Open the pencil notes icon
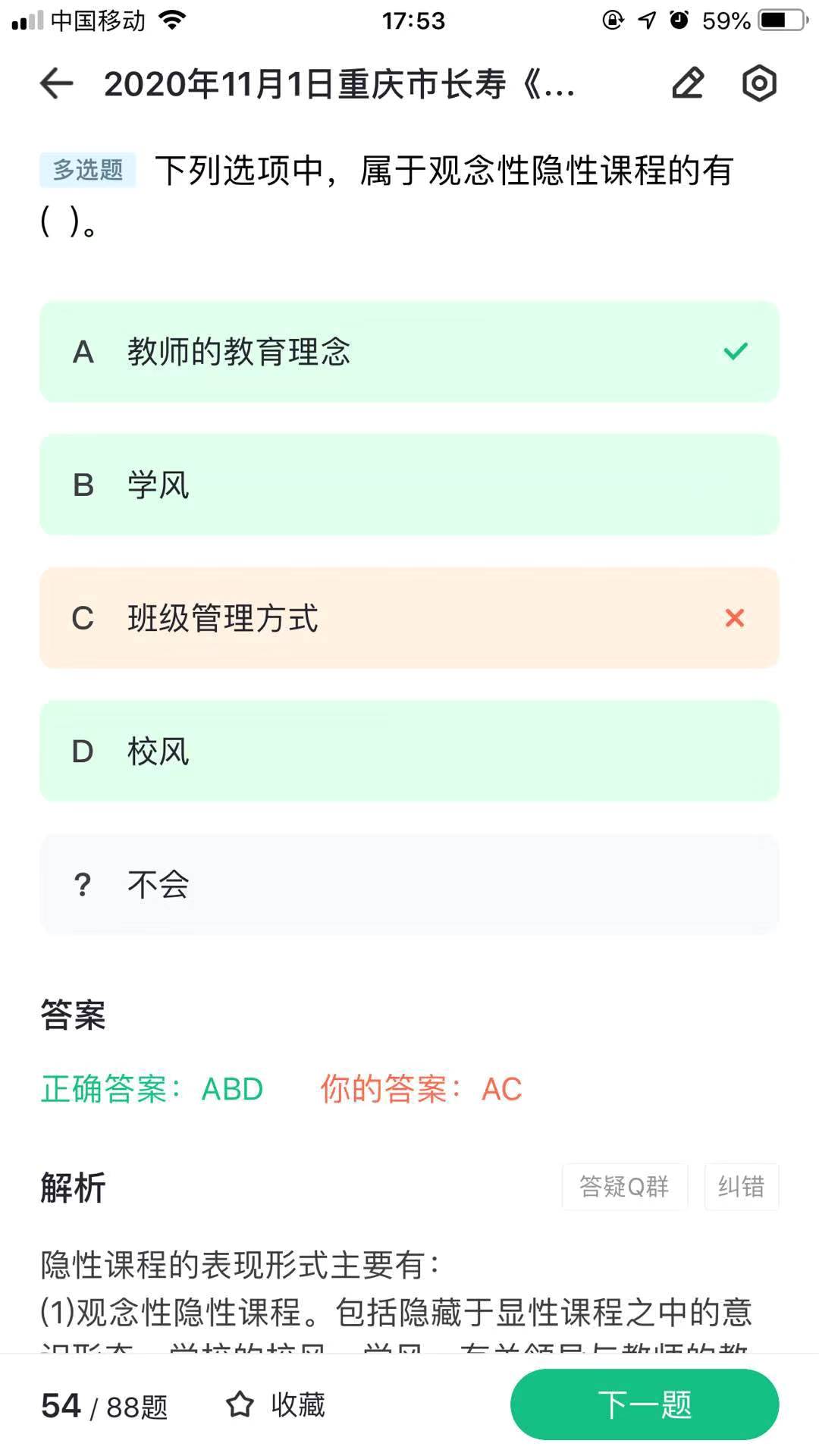 pos(688,83)
